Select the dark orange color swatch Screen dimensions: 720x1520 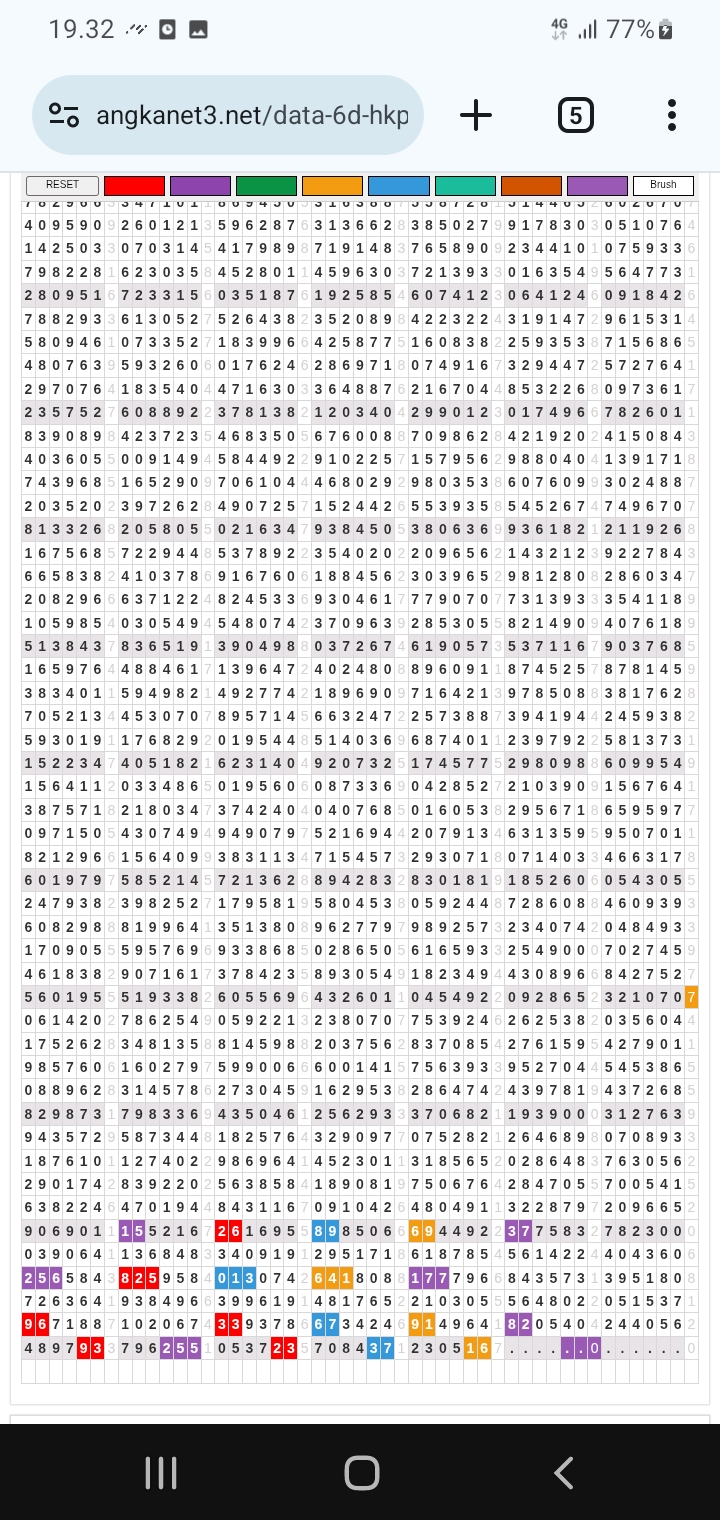point(531,185)
